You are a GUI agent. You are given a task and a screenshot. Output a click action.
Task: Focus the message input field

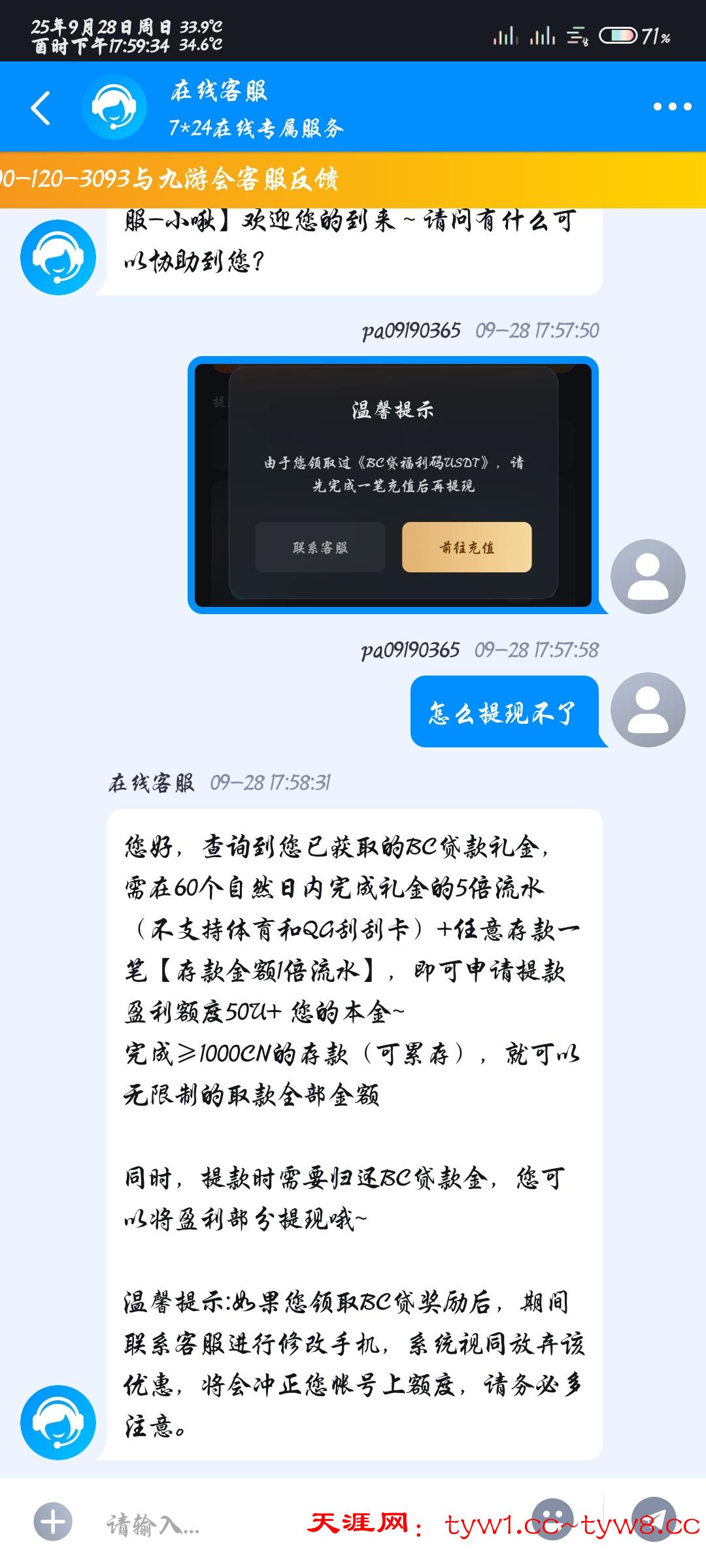tap(196, 1524)
